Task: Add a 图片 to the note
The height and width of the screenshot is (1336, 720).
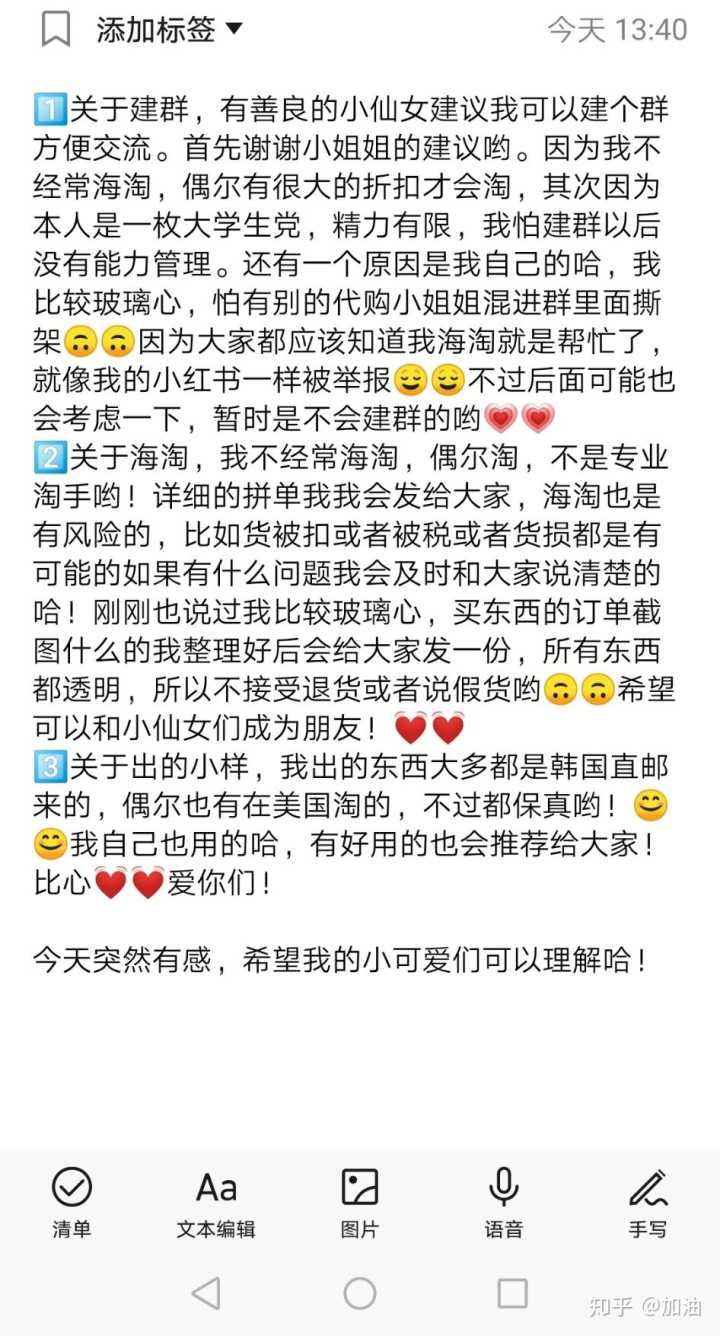Action: 360,1202
